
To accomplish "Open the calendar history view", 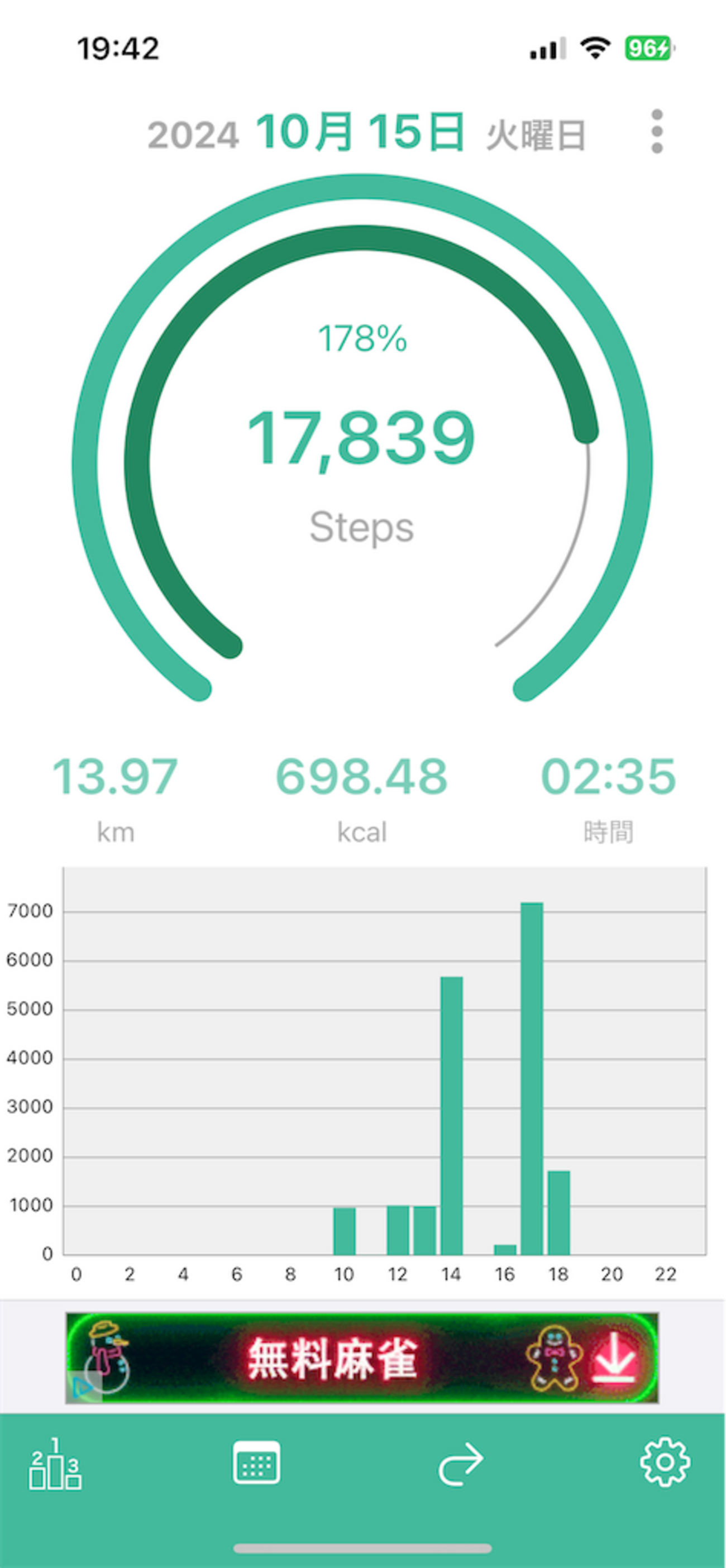I will coord(257,1462).
